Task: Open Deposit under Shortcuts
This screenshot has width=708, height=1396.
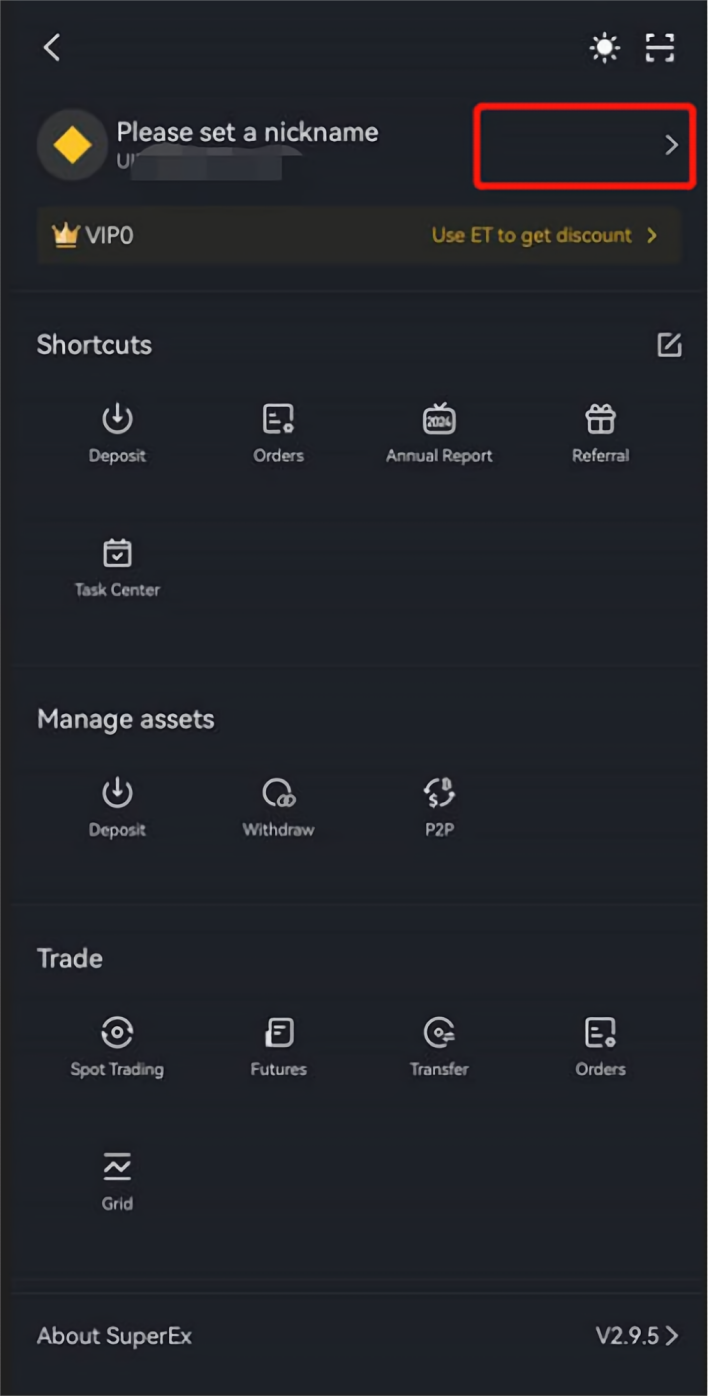Action: 117,434
